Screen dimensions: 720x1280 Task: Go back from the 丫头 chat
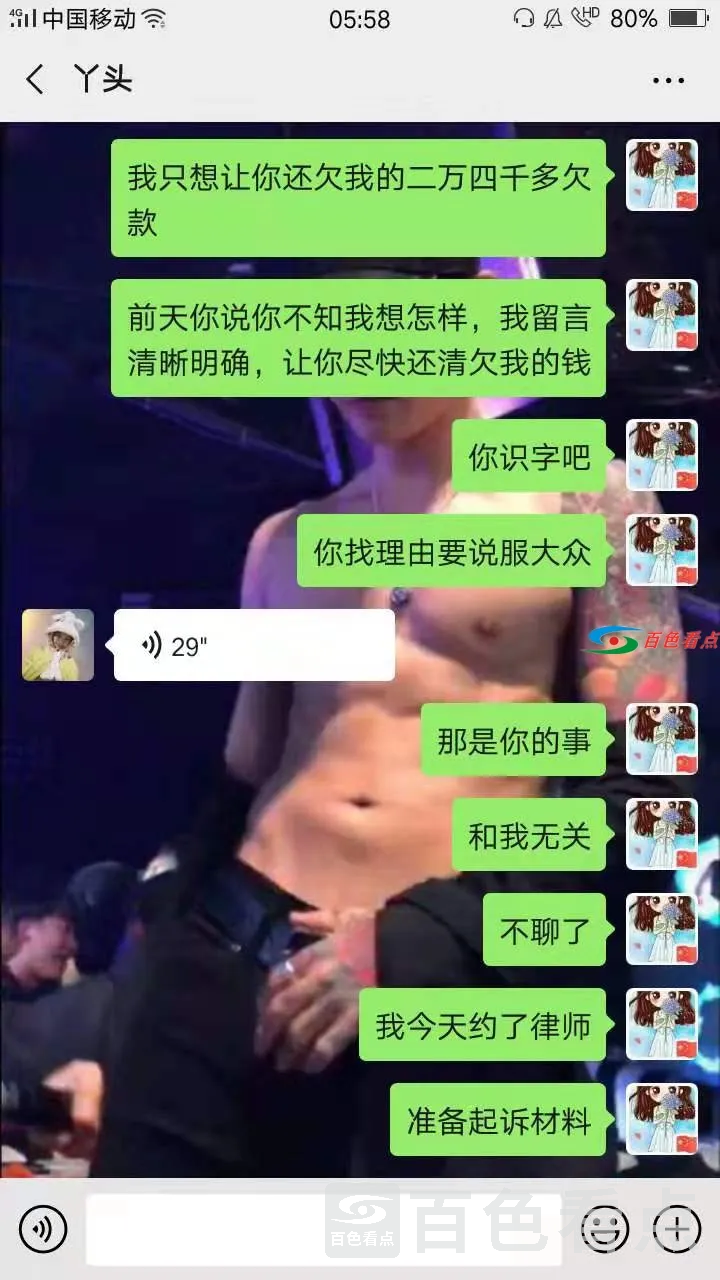35,80
